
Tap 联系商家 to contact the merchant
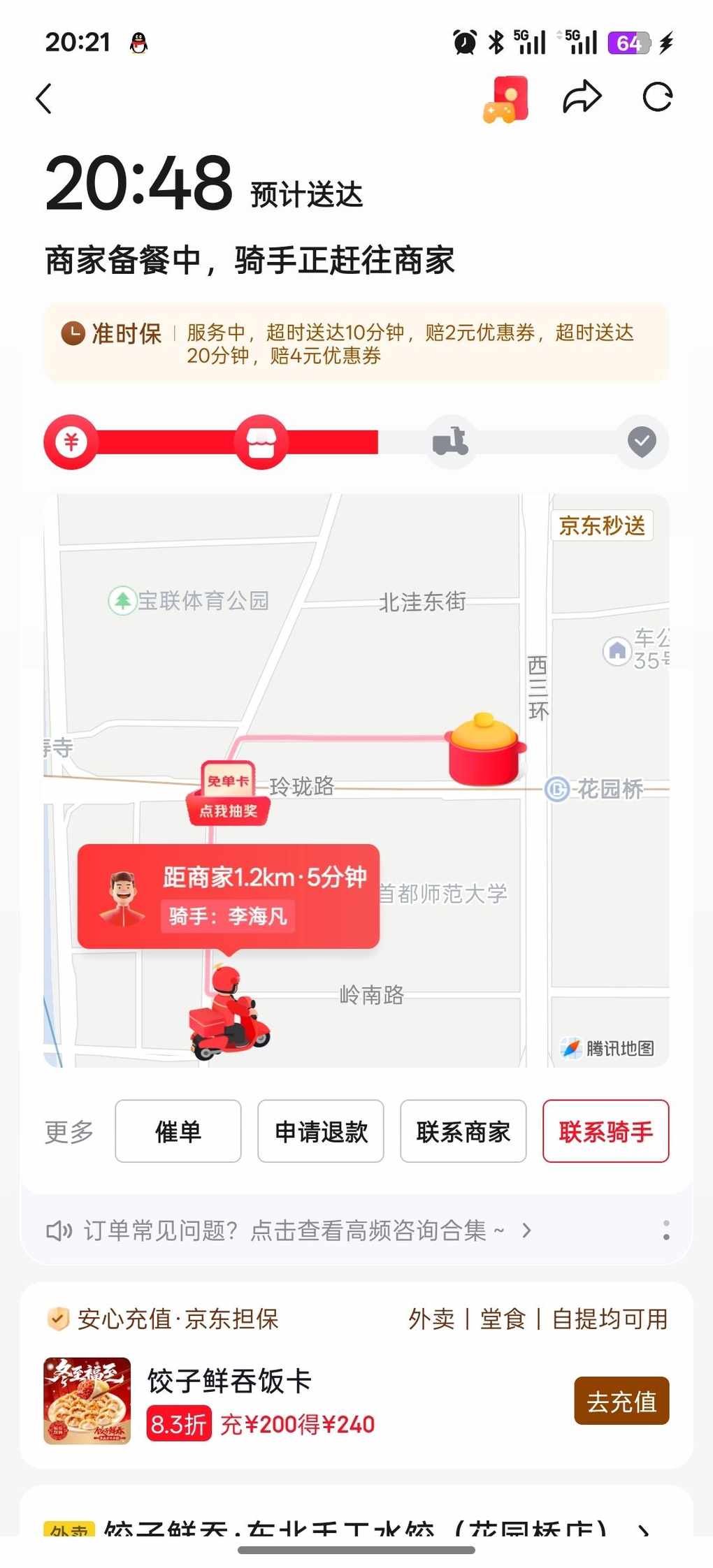tap(463, 1131)
